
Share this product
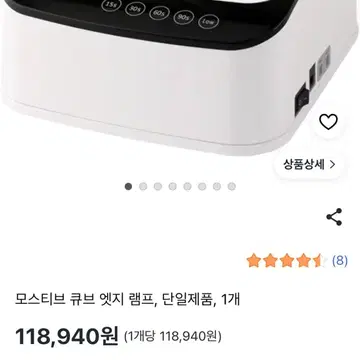click(334, 217)
